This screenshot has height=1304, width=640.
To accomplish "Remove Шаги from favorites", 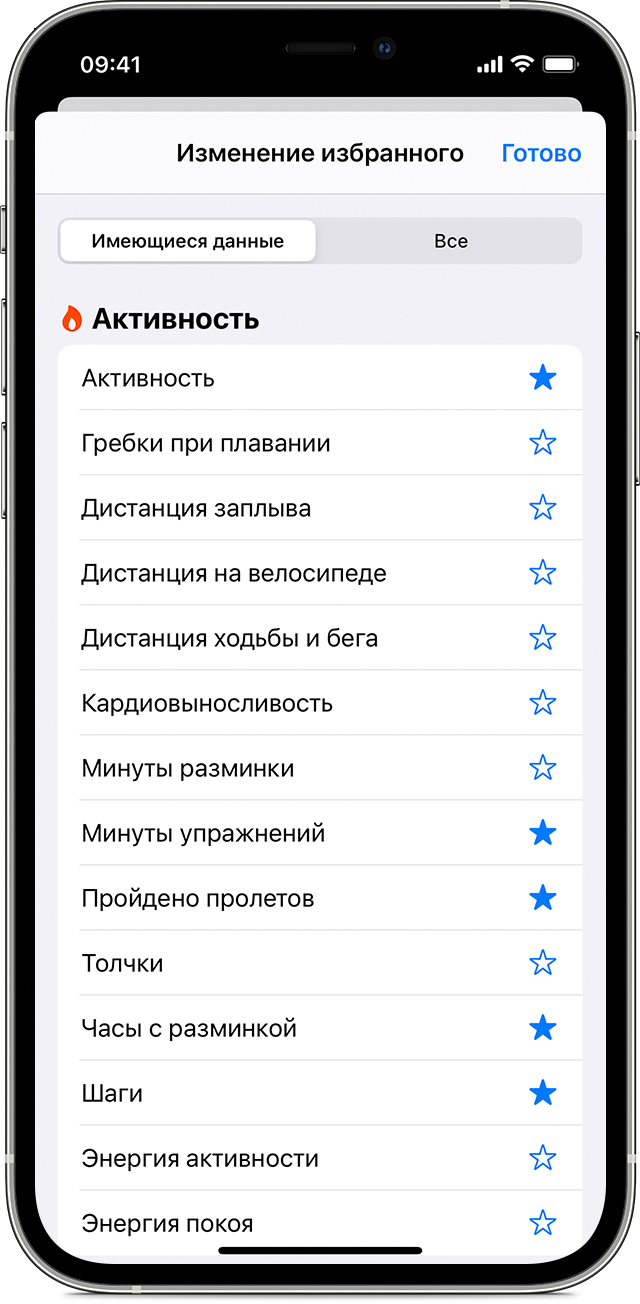I will coord(542,1093).
